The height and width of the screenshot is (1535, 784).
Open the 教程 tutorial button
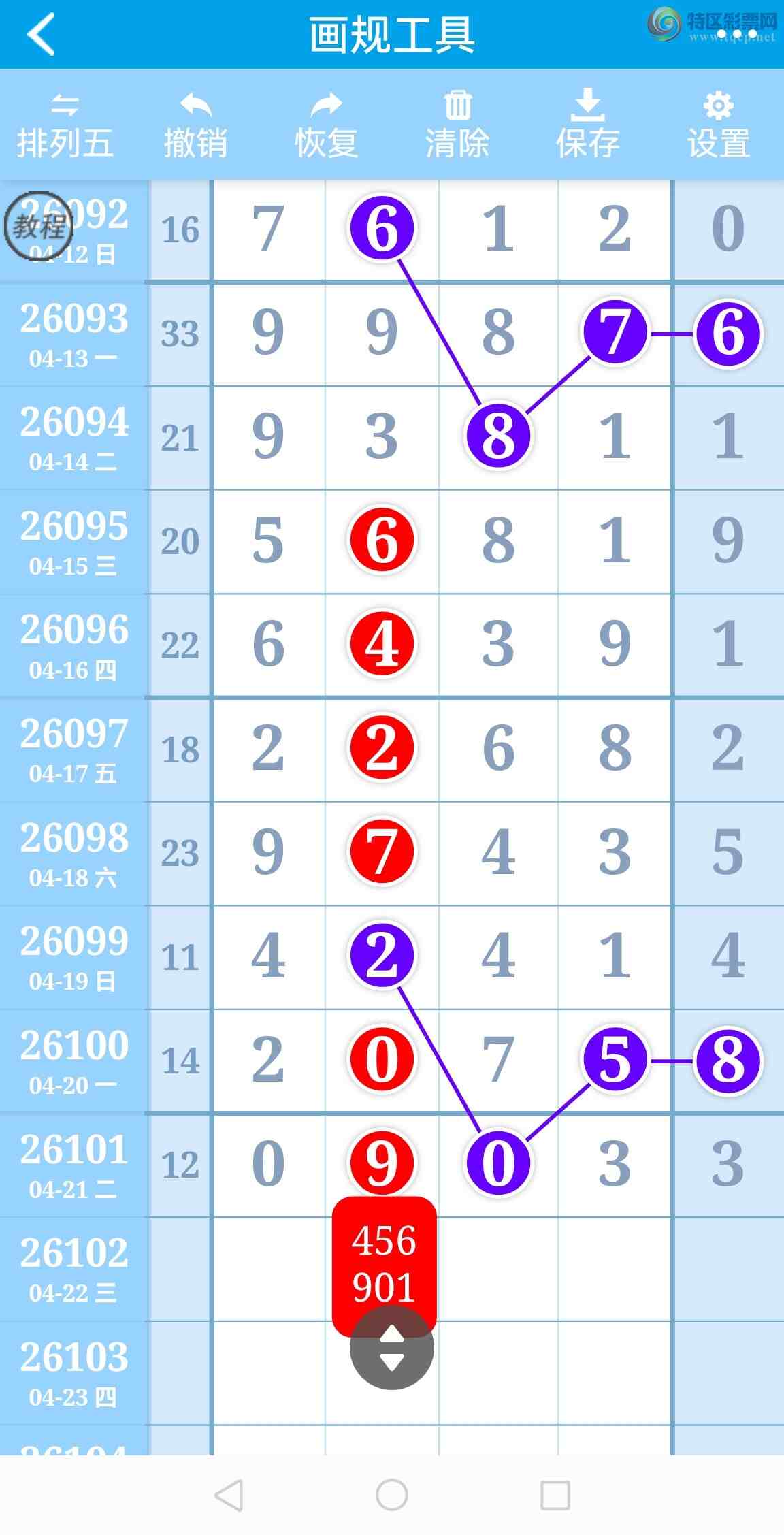(x=39, y=226)
